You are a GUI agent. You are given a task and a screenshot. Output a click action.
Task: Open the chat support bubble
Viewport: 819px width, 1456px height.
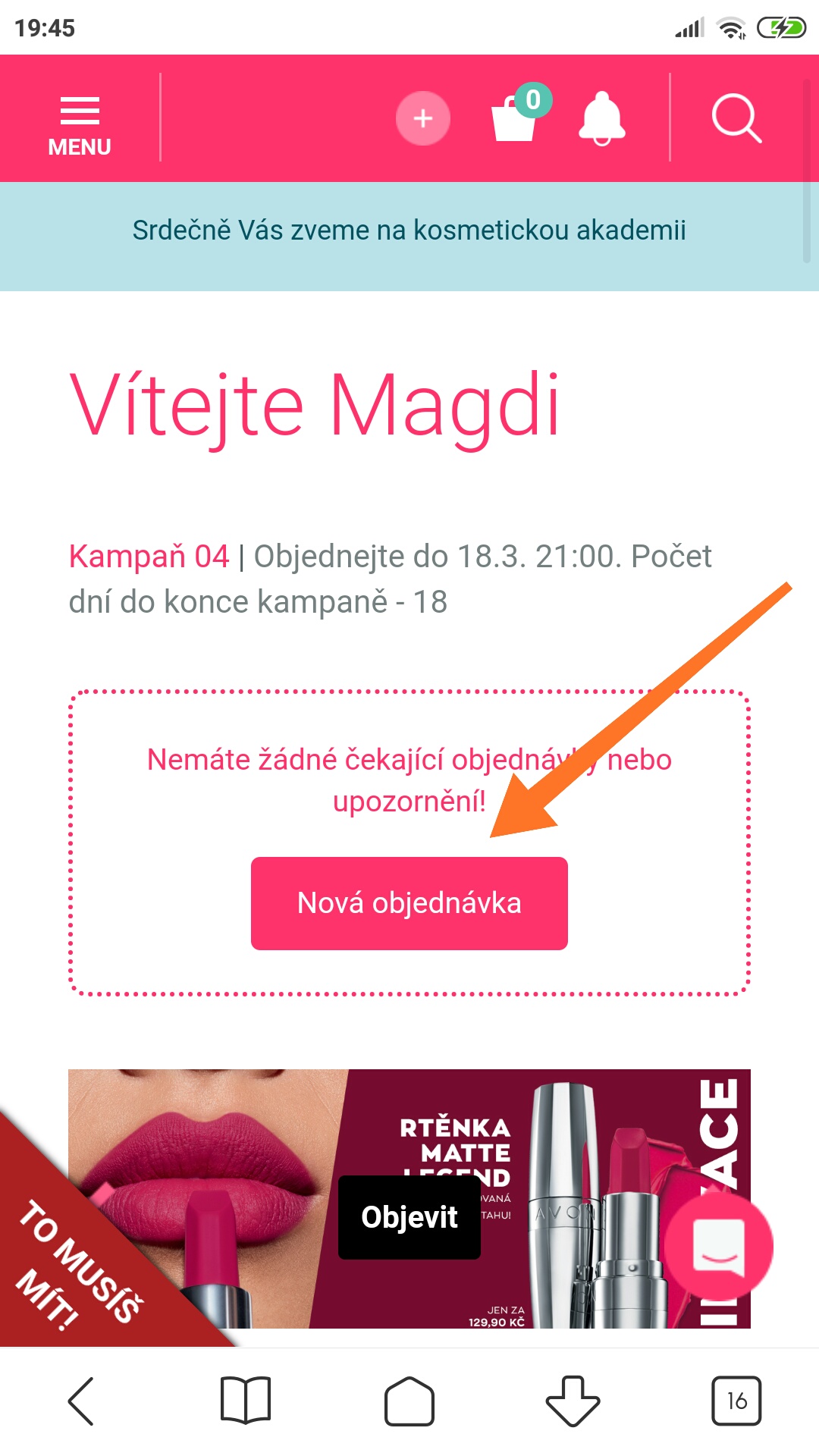(718, 1246)
